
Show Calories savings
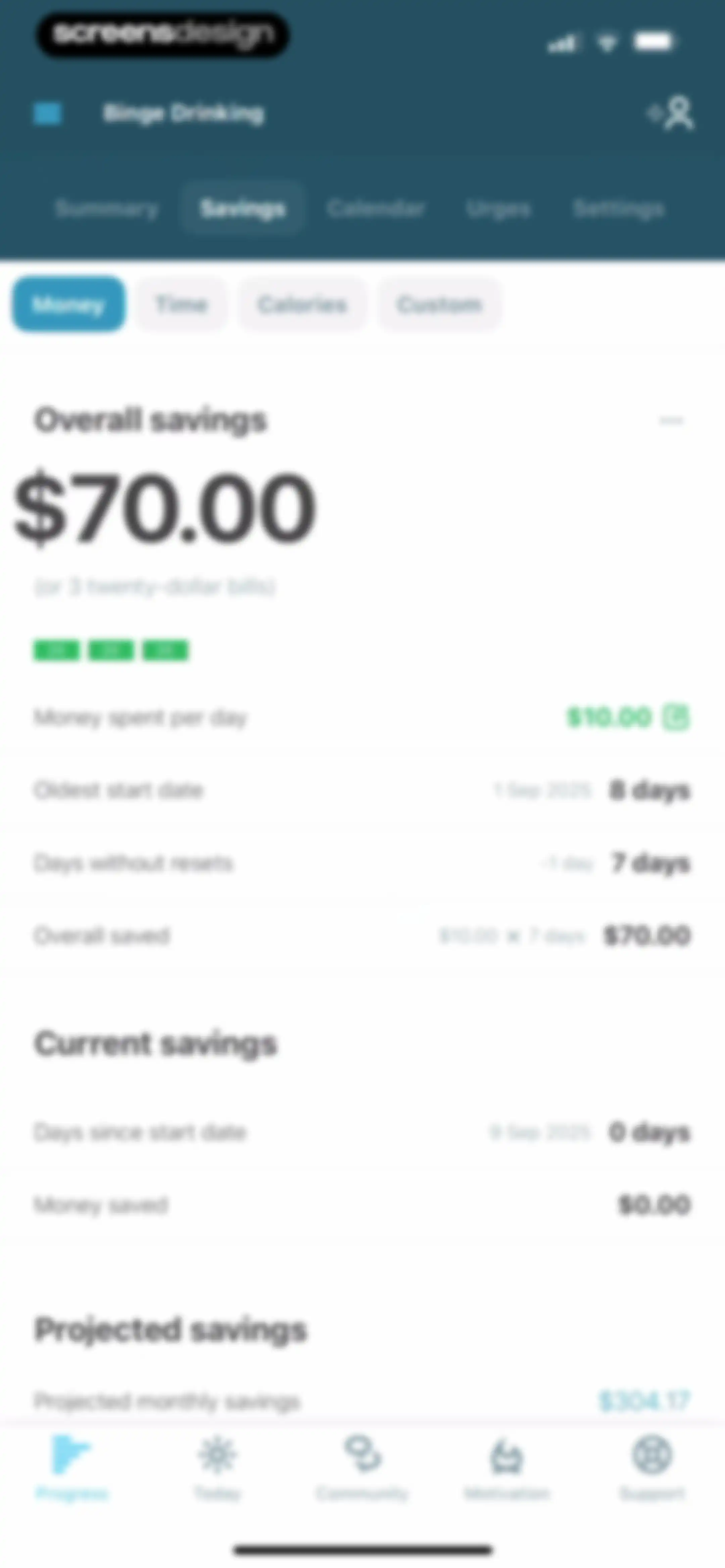(302, 304)
